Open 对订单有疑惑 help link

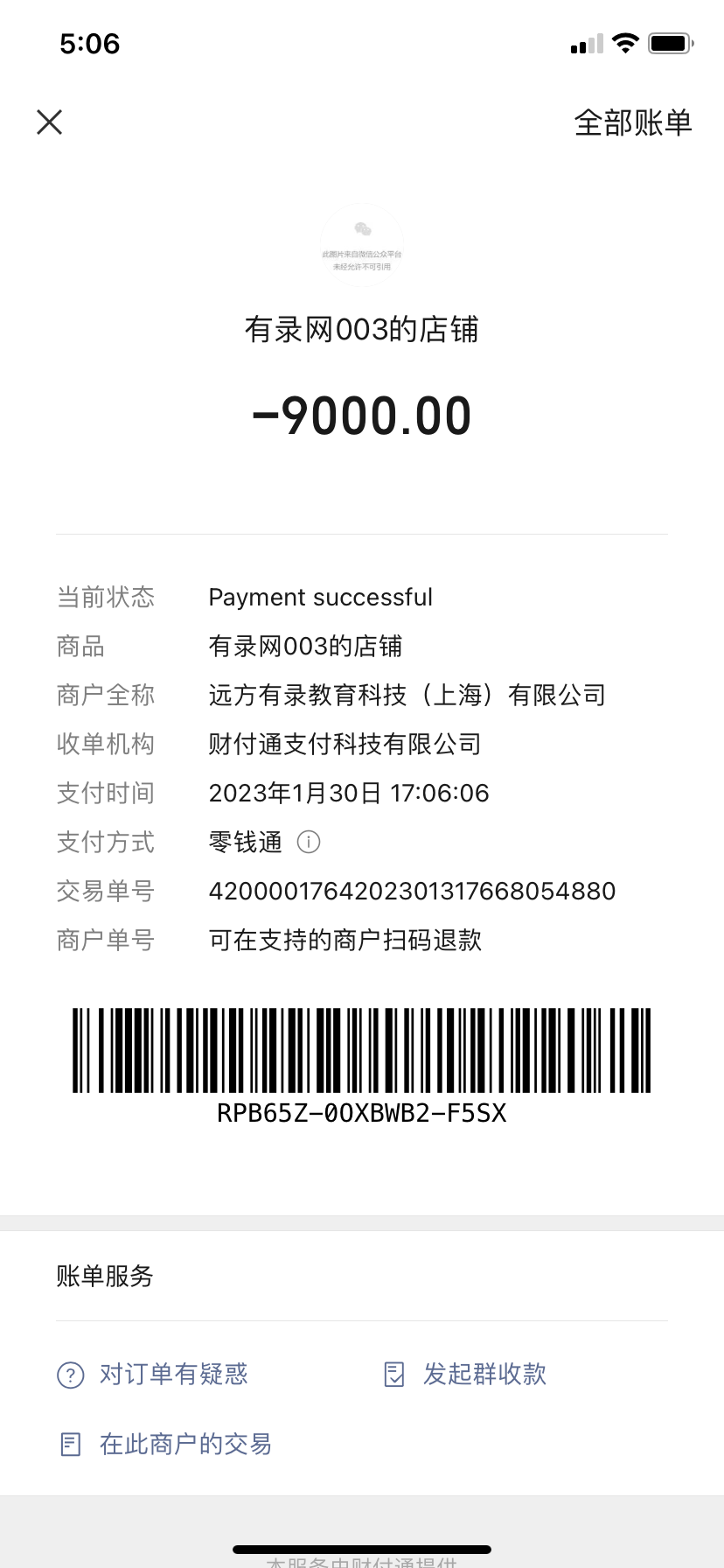pos(154,1374)
